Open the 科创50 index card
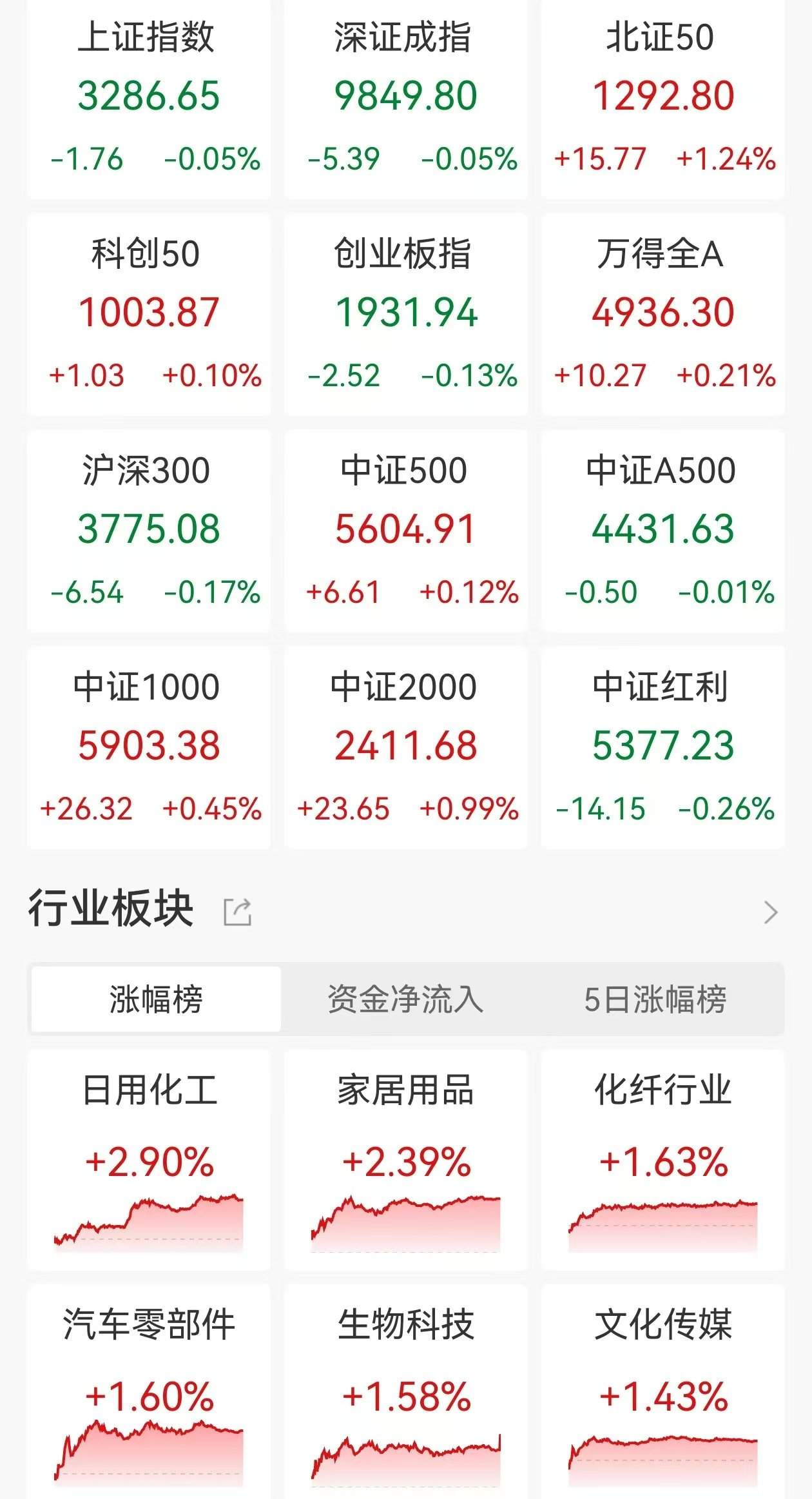 (149, 313)
